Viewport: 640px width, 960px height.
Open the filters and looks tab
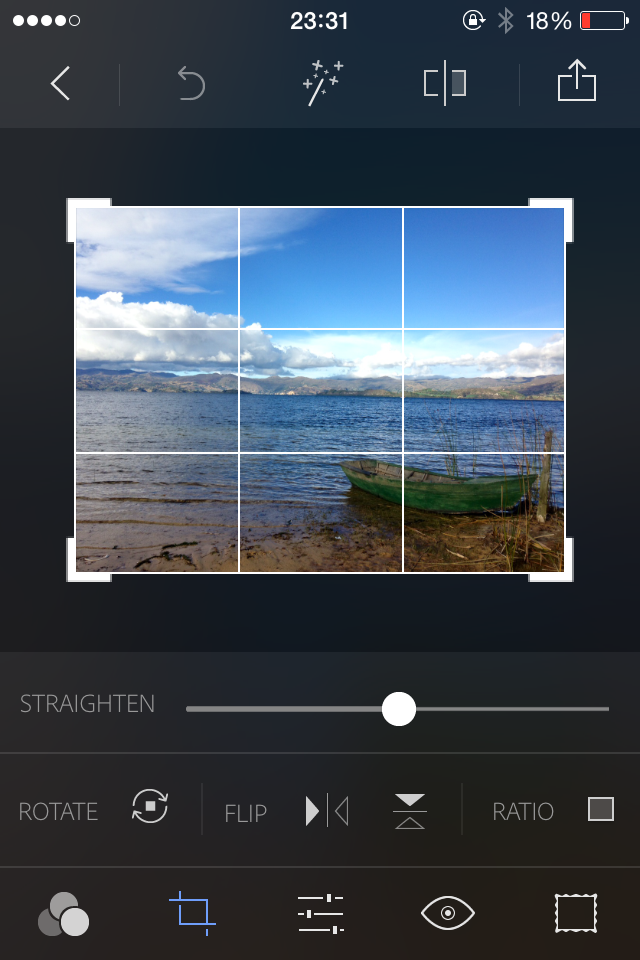pos(64,914)
